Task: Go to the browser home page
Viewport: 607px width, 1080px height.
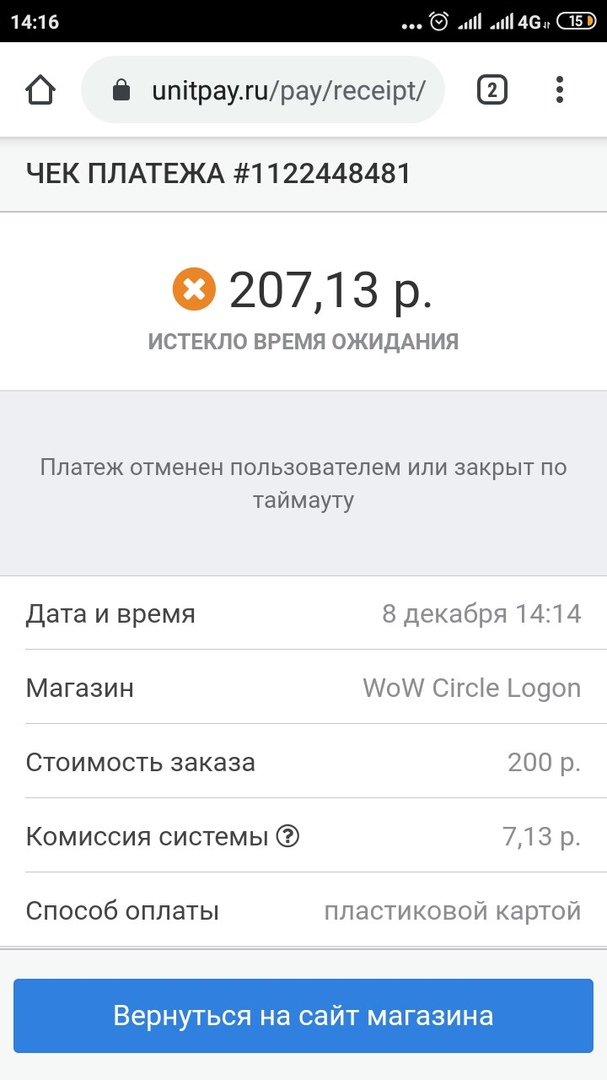Action: click(40, 91)
